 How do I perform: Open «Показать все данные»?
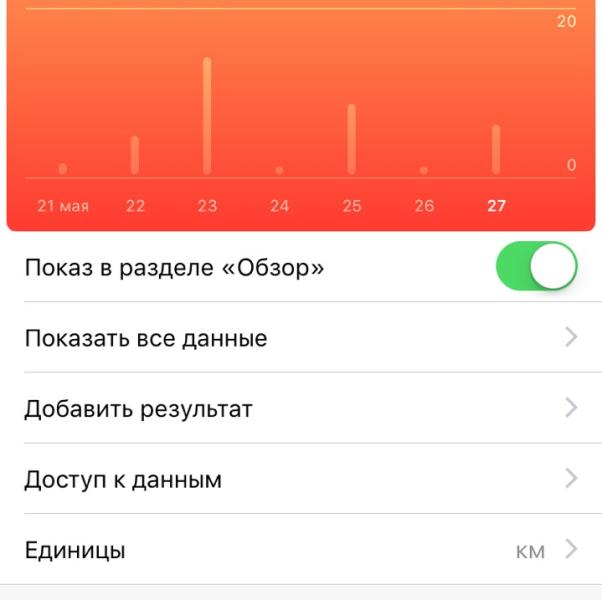coord(300,338)
